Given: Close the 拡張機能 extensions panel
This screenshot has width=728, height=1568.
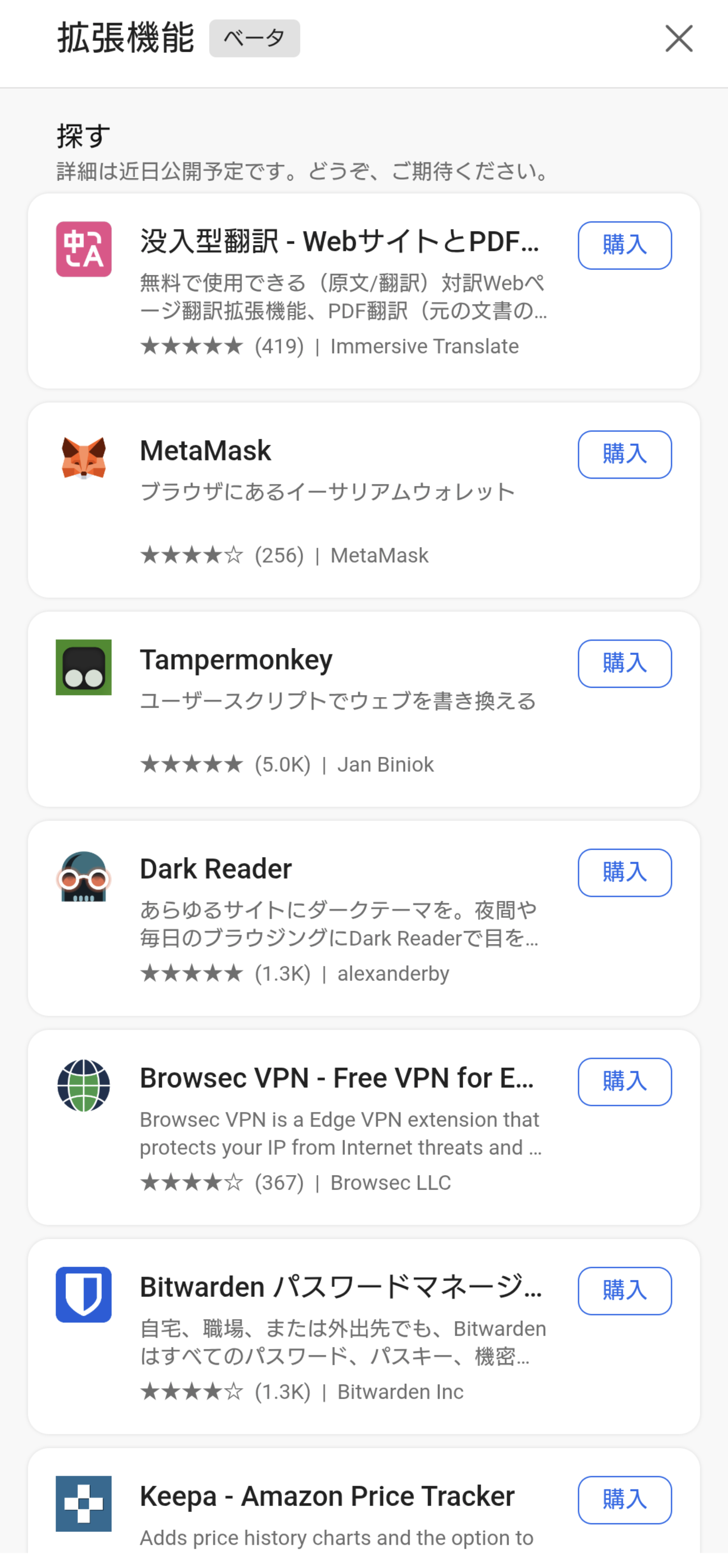Looking at the screenshot, I should [679, 39].
